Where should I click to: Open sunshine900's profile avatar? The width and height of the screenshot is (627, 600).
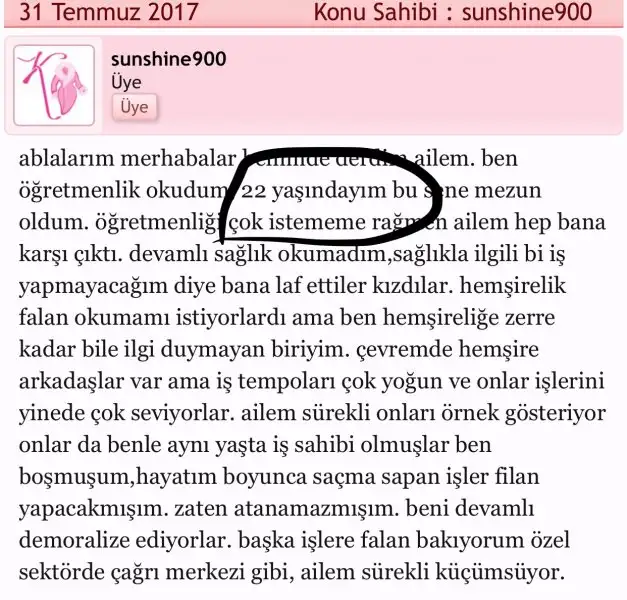pyautogui.click(x=54, y=85)
